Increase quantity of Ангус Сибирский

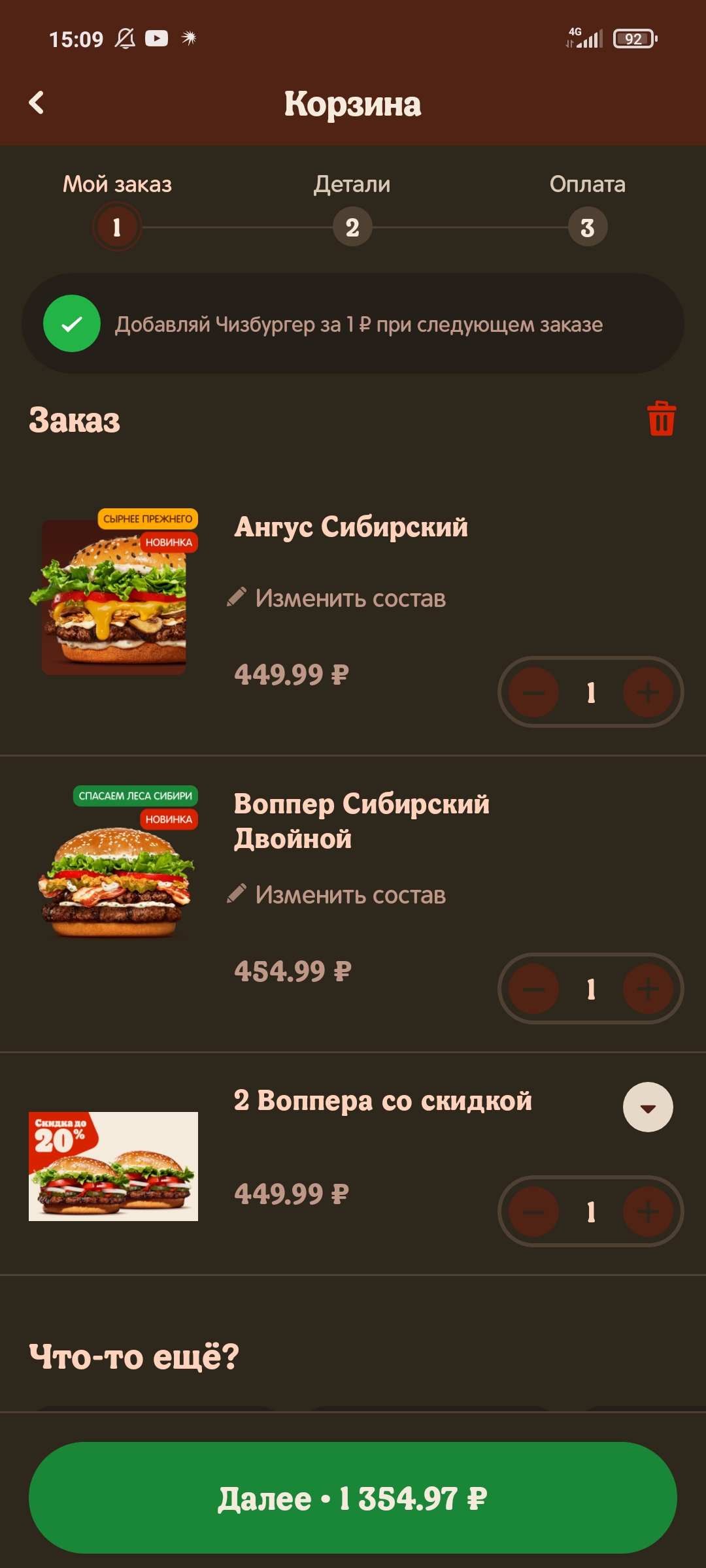[648, 692]
